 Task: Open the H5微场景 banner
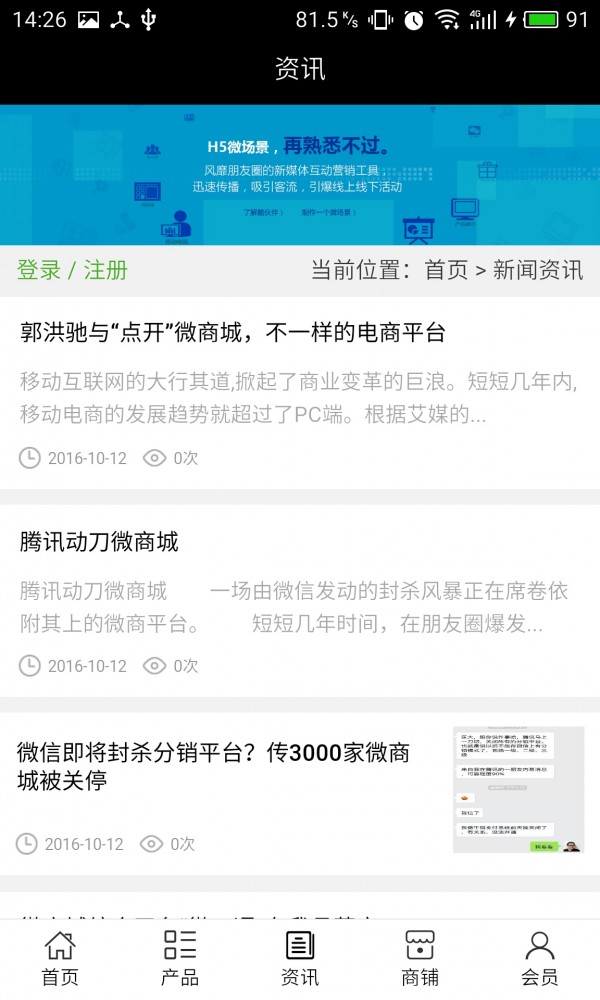click(300, 175)
